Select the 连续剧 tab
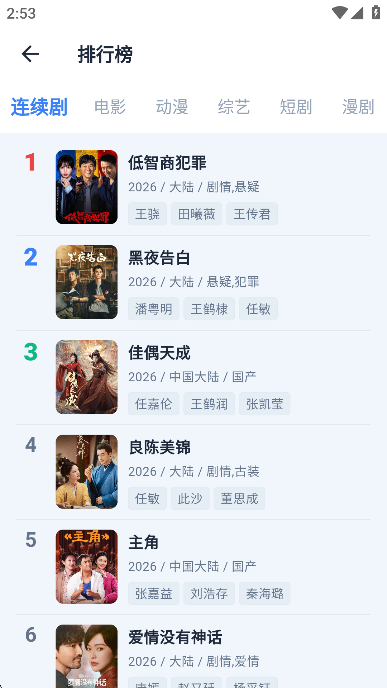387x688 pixels. click(x=39, y=107)
